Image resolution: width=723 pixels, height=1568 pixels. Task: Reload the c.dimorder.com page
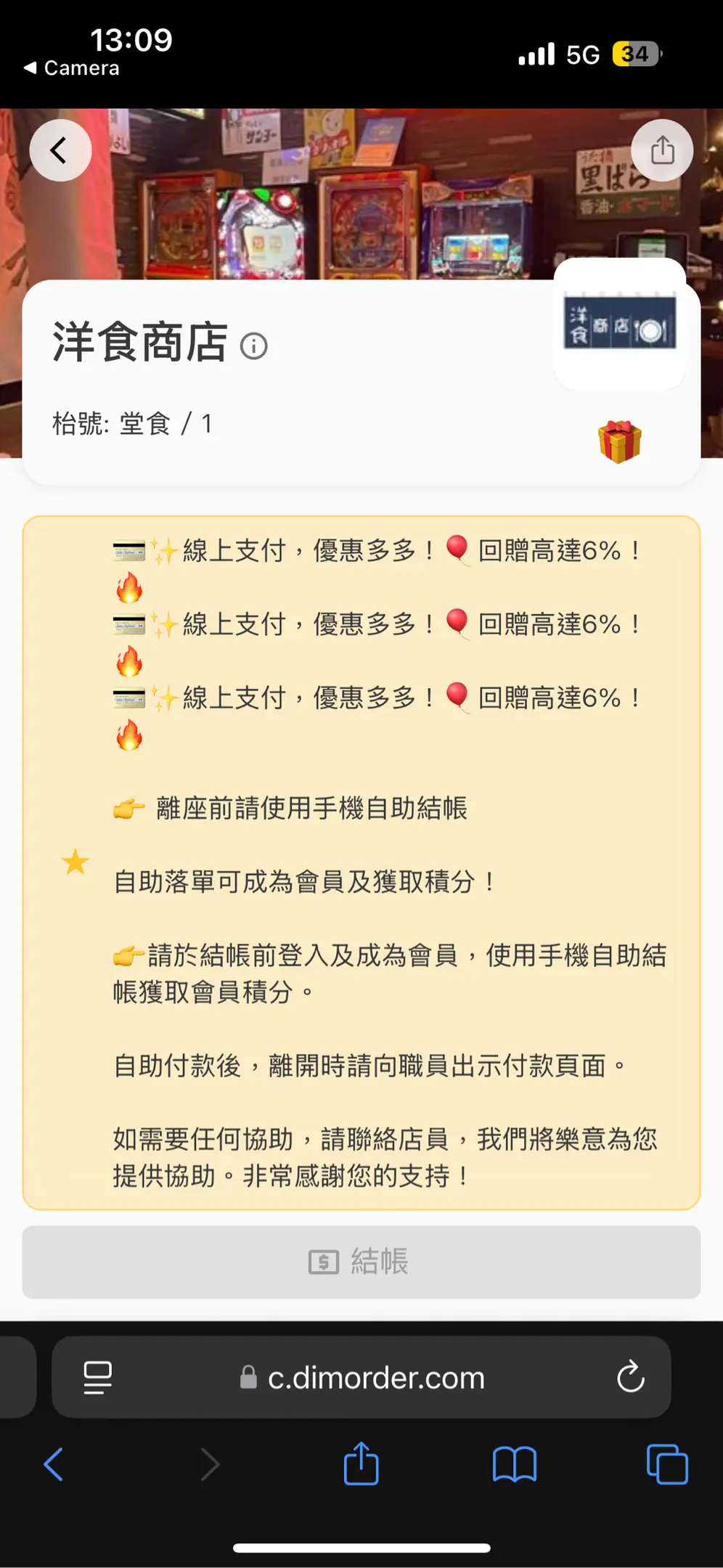click(x=630, y=1376)
